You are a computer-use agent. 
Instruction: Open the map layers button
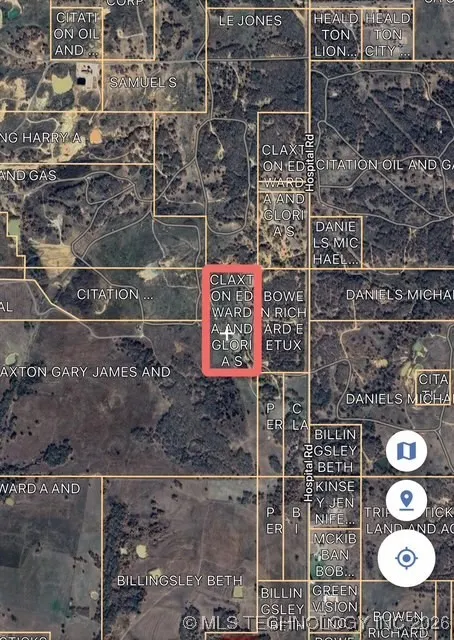(x=407, y=451)
